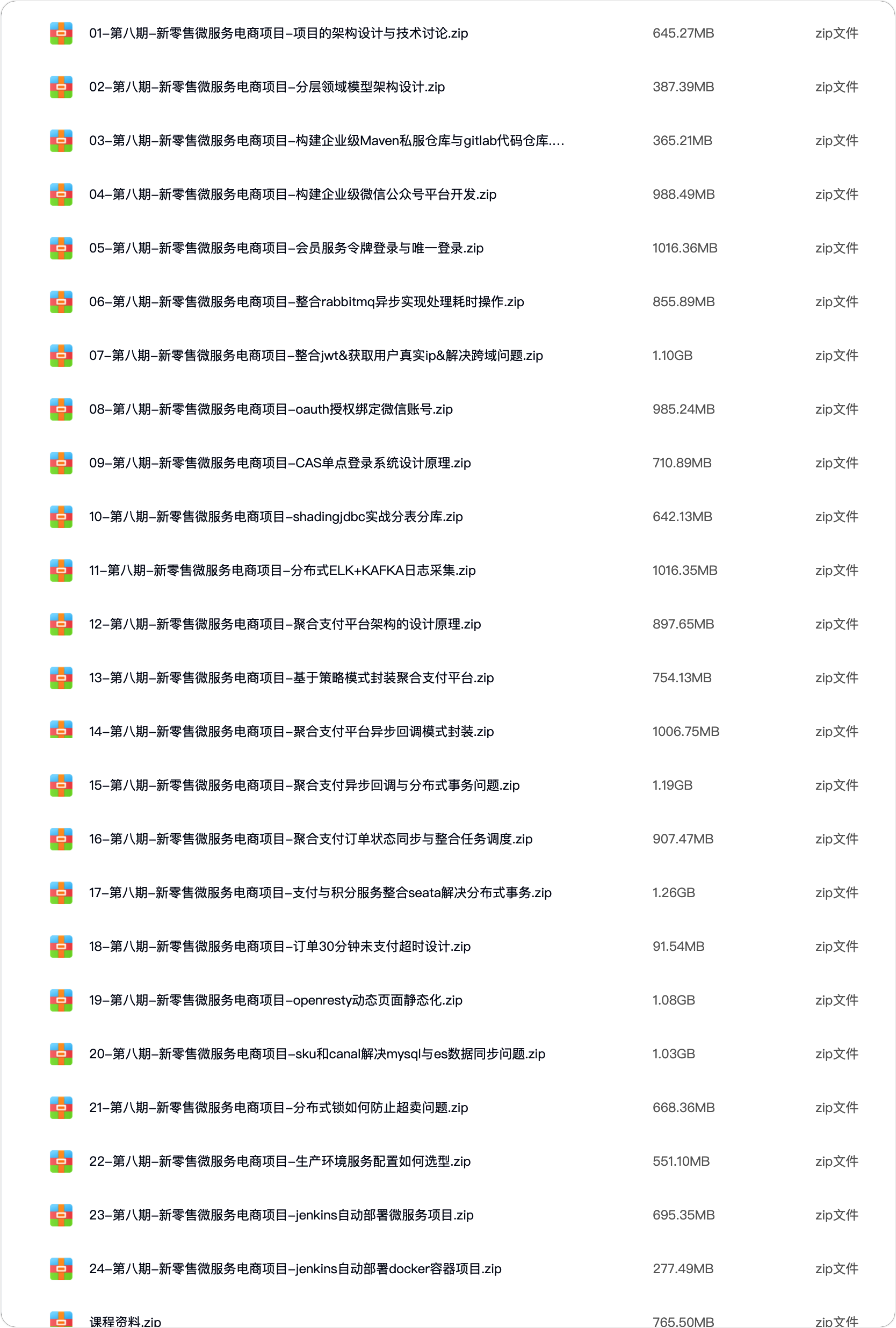Open the 02 分层领域模型架构设计 zip file
Screen dimensions: 896x1328
[x=267, y=87]
